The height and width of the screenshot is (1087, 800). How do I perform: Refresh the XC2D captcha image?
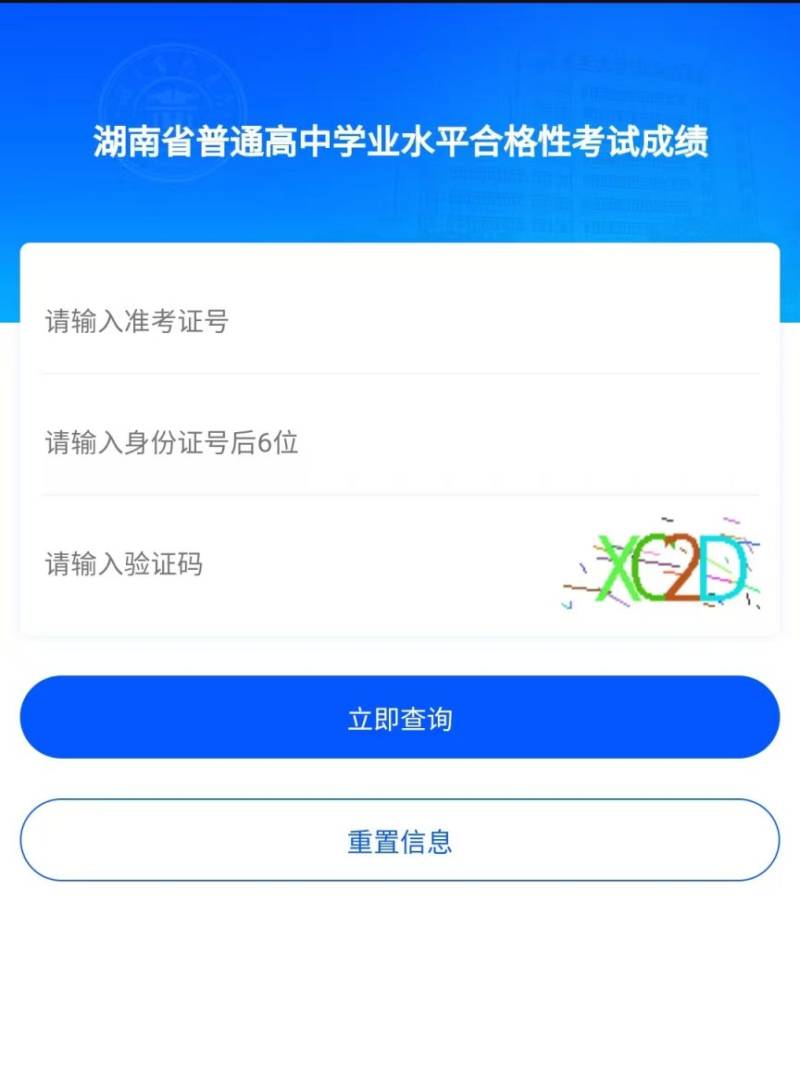pyautogui.click(x=662, y=565)
